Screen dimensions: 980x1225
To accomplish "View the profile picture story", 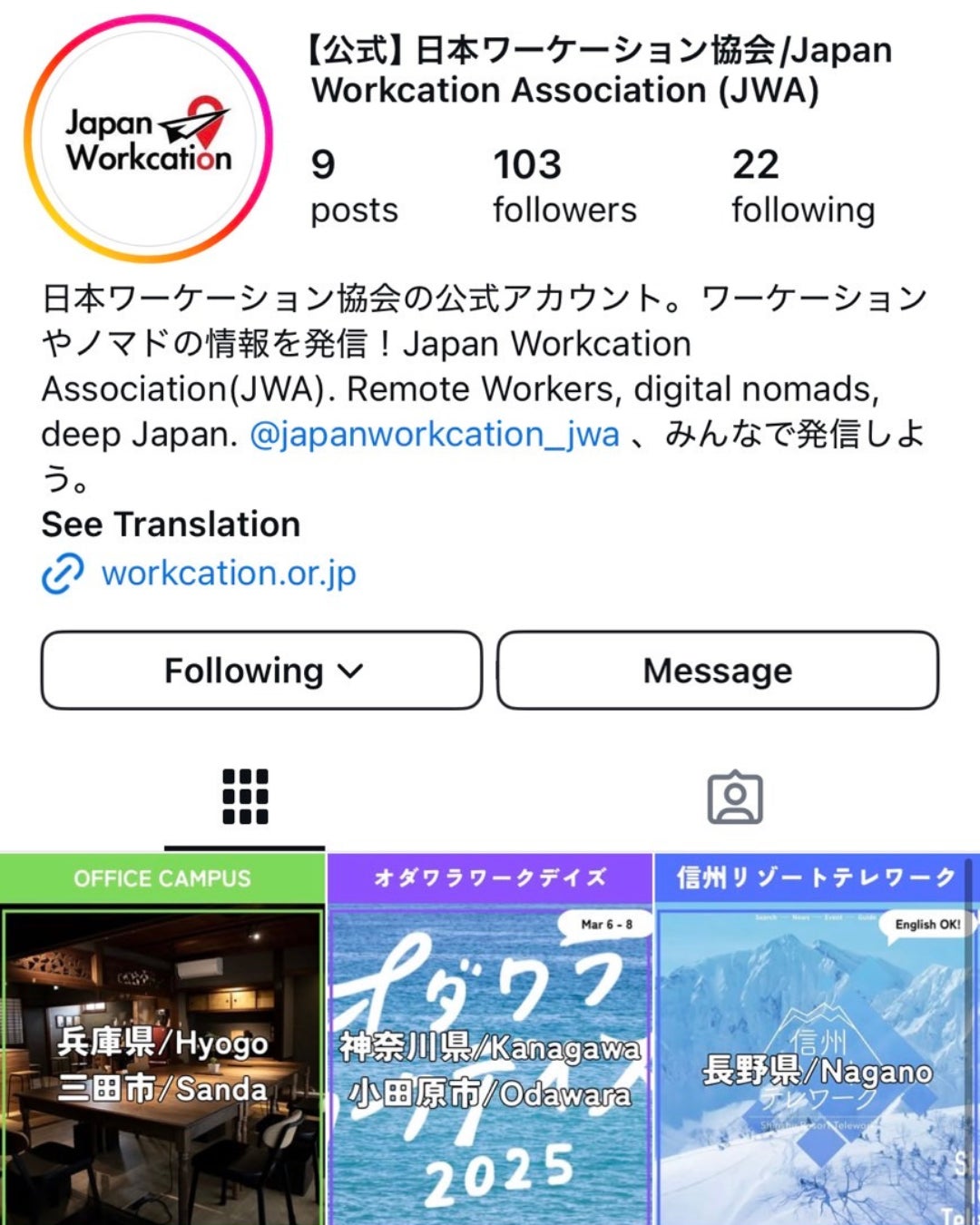I will [x=148, y=139].
